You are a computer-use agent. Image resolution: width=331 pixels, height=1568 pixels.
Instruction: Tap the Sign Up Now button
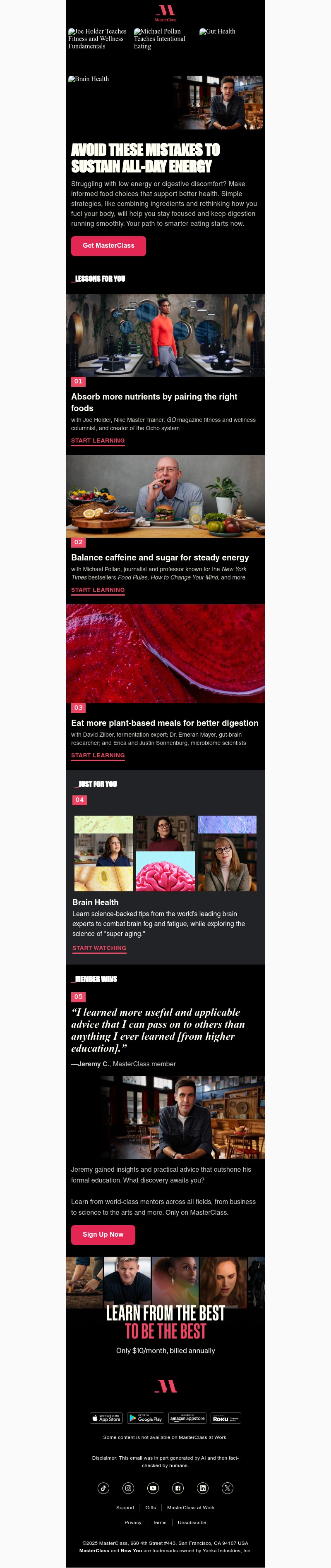(x=103, y=1235)
